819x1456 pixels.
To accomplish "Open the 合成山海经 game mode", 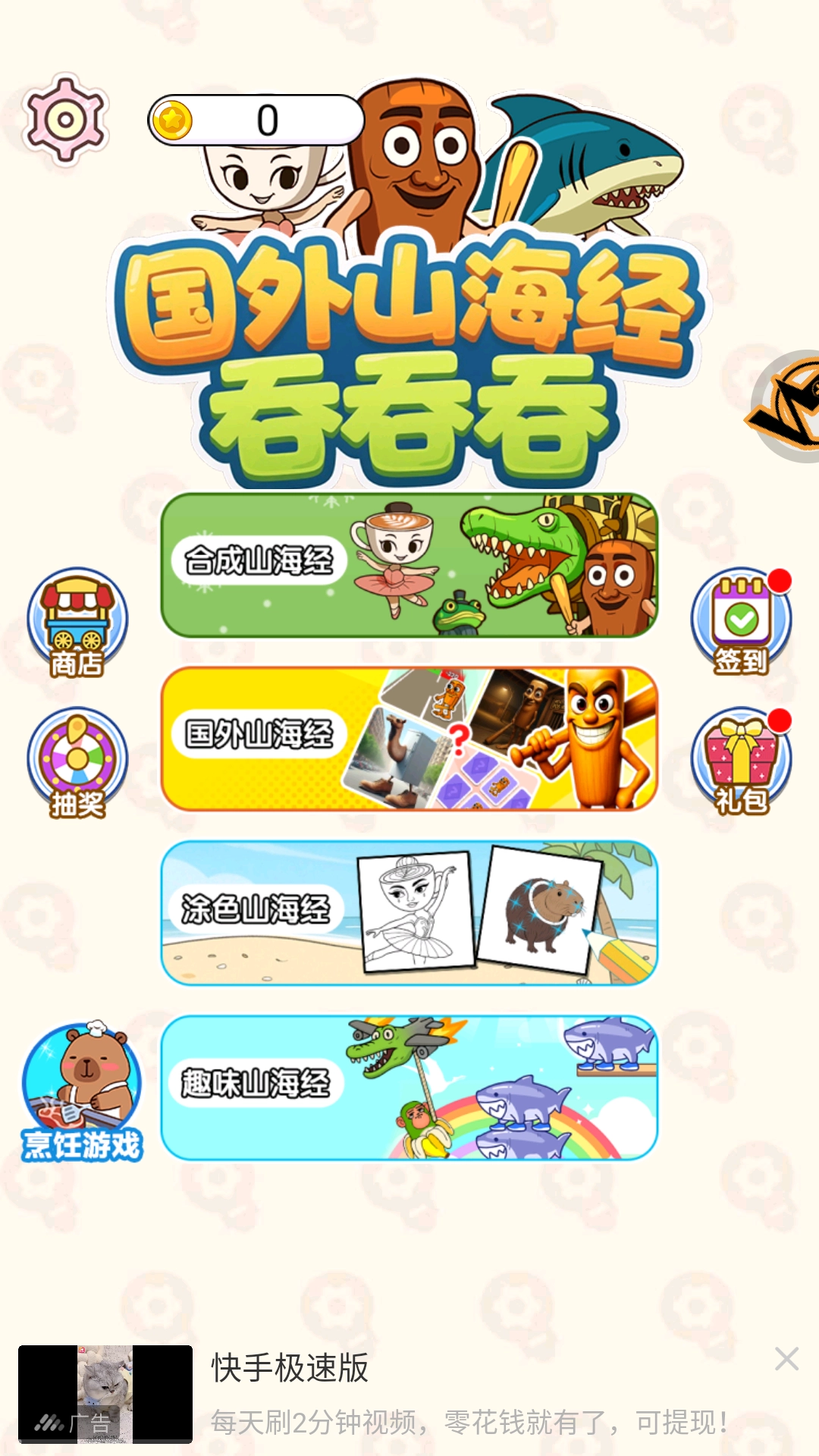I will pos(409,565).
